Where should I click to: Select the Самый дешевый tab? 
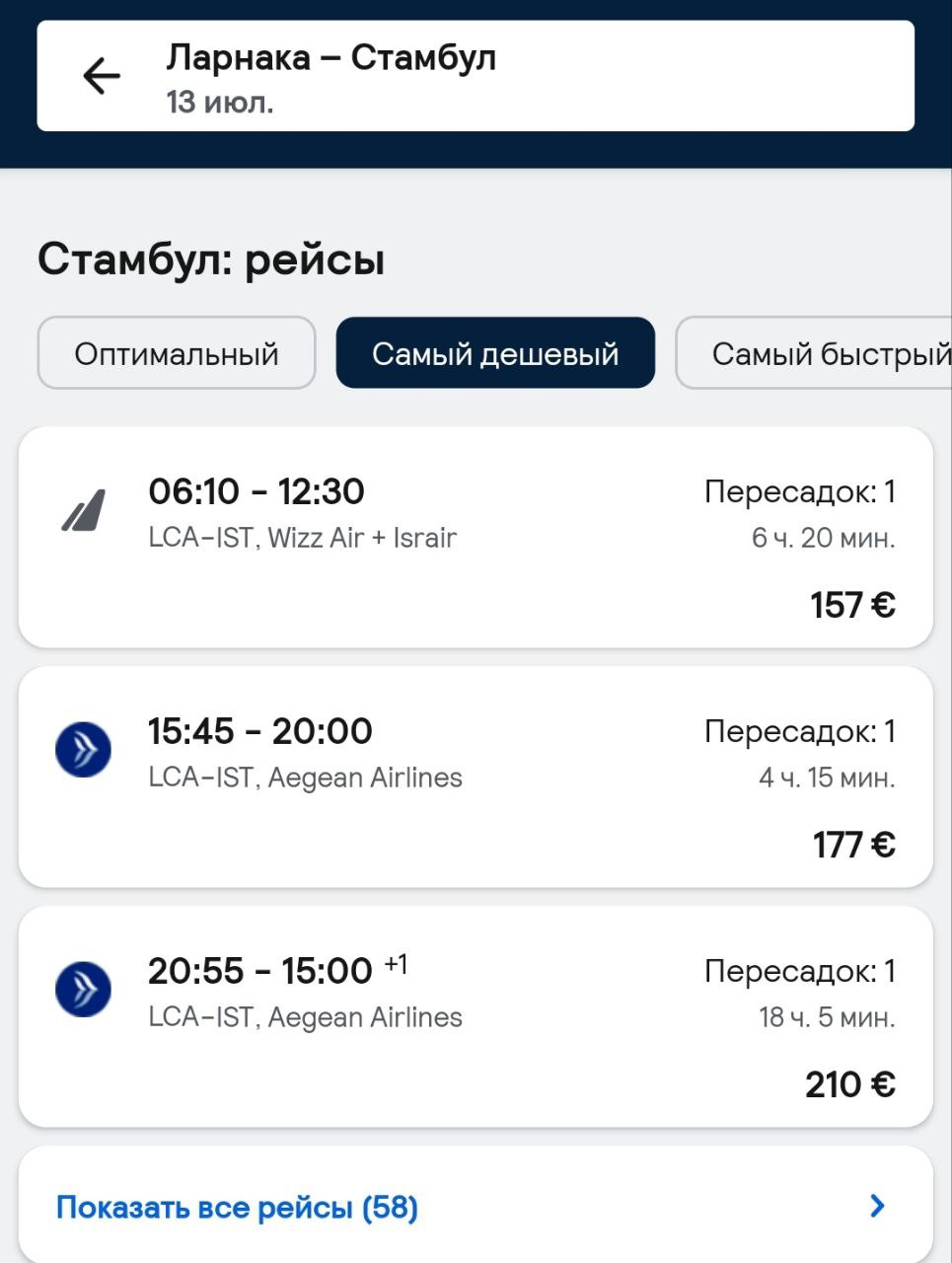click(x=495, y=353)
